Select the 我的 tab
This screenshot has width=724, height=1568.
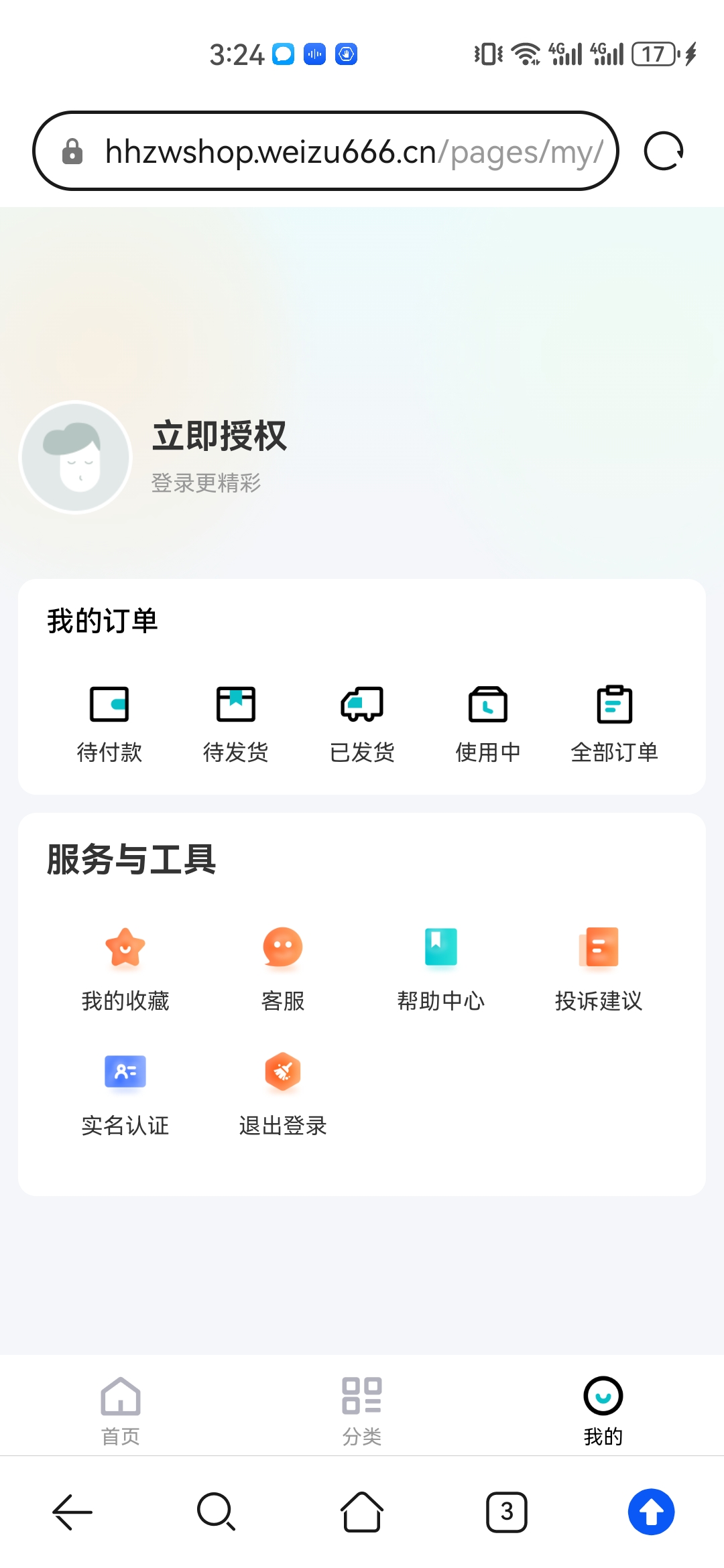tap(603, 1411)
